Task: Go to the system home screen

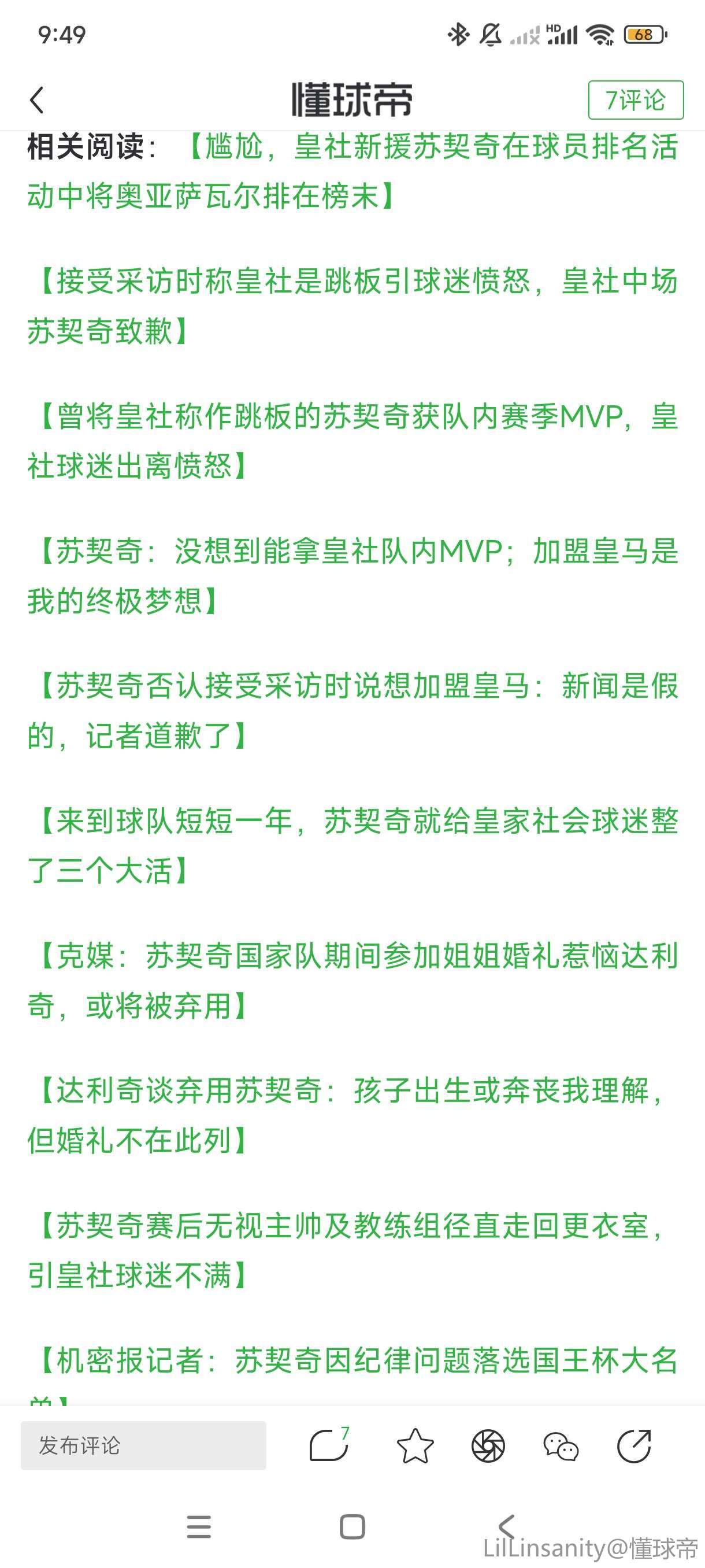Action: pos(352,1526)
